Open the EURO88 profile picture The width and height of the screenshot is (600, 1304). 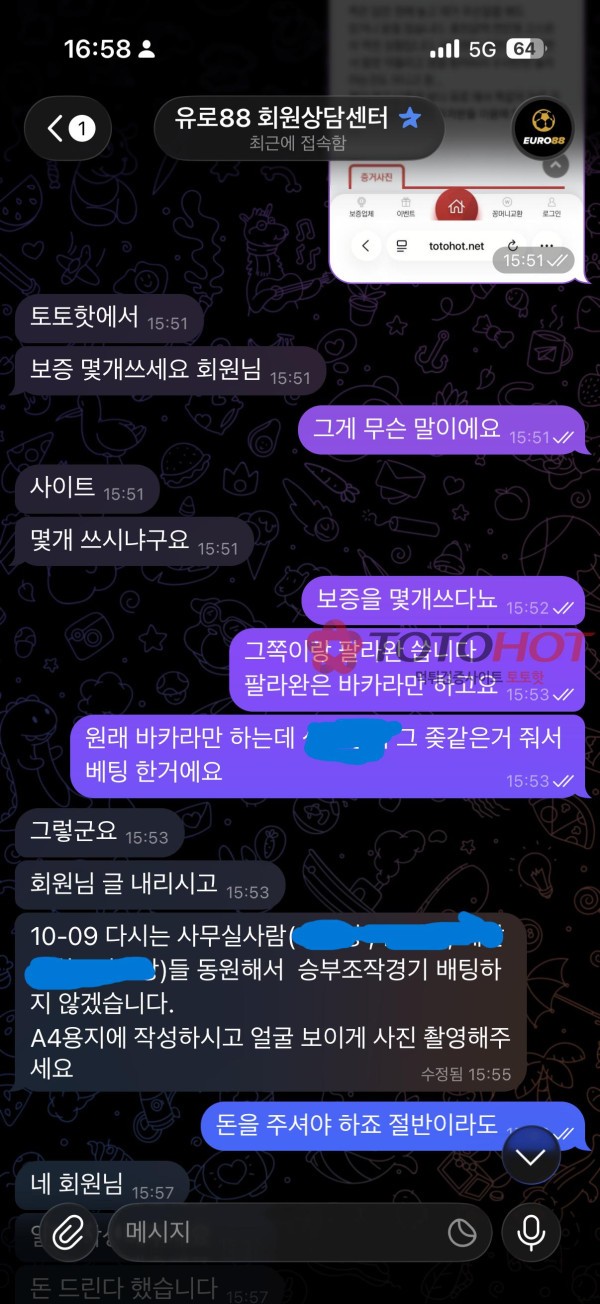(x=541, y=129)
